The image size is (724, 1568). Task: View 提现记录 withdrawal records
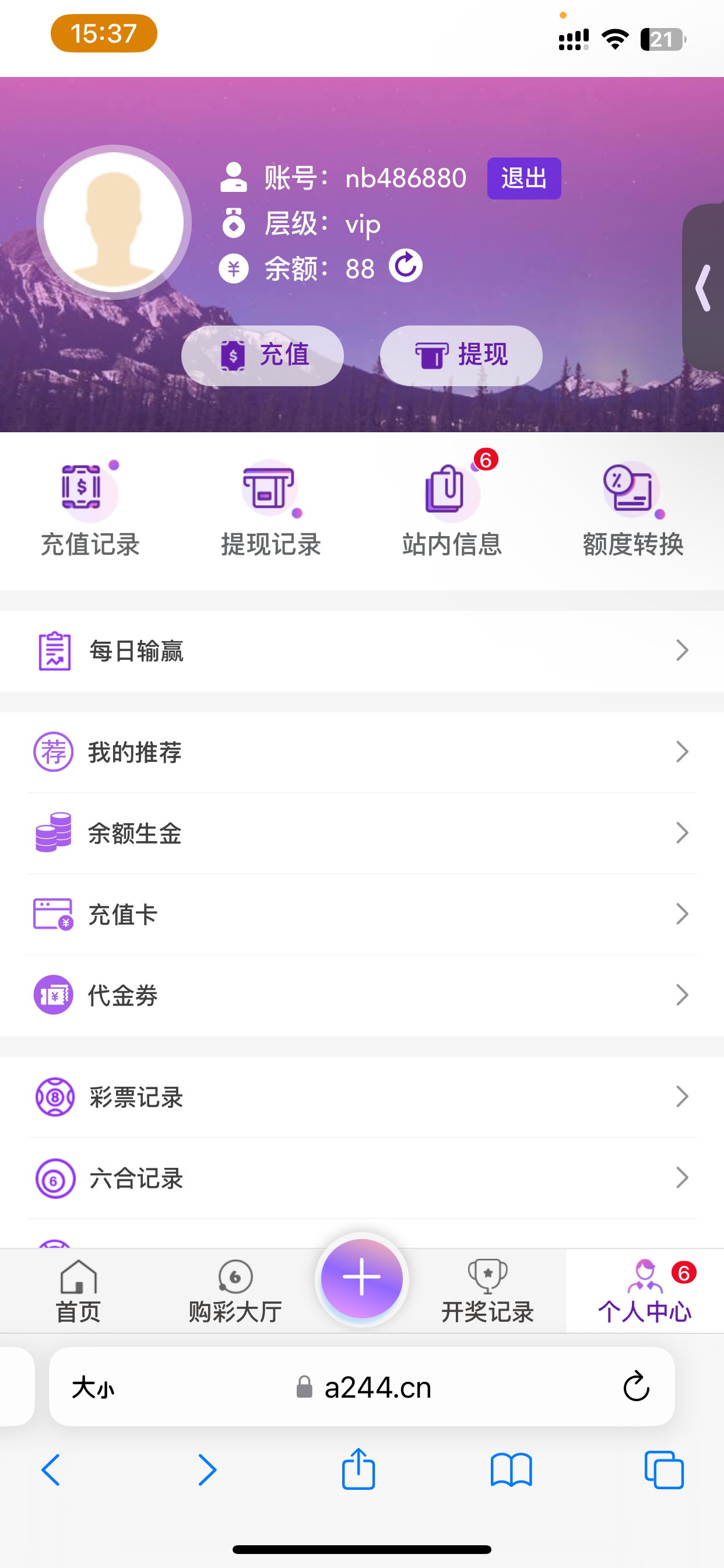(270, 510)
